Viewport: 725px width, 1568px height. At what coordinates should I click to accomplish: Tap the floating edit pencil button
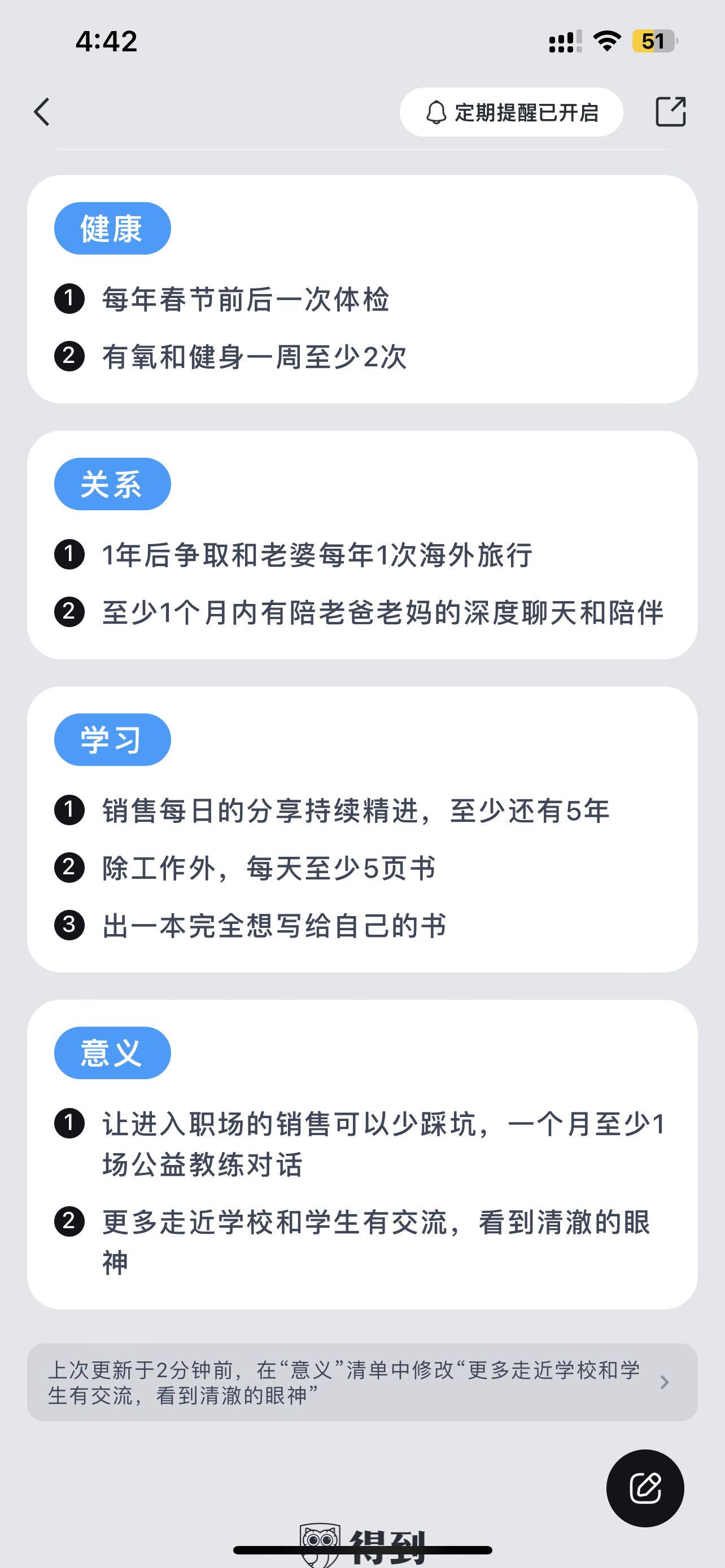click(645, 1488)
